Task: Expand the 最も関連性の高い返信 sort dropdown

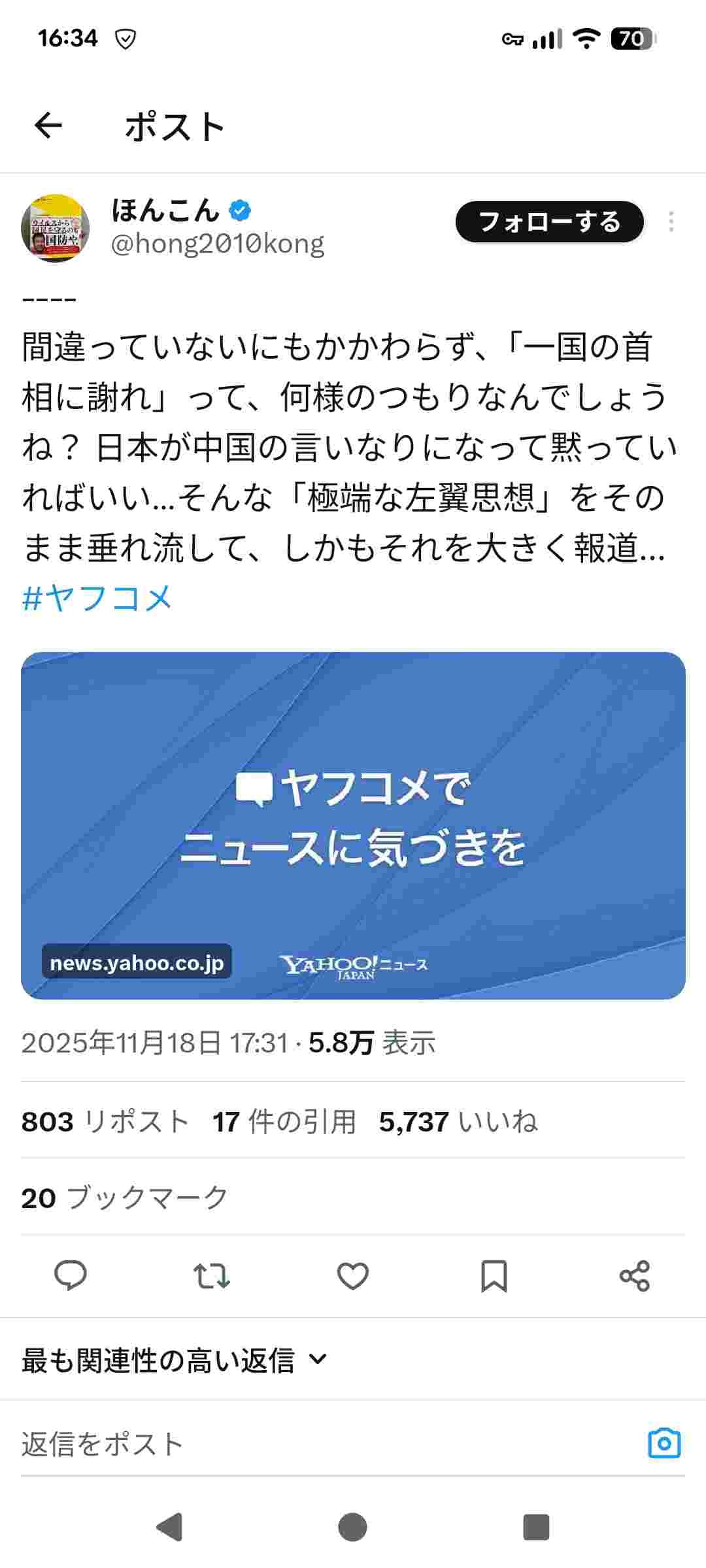Action: click(x=174, y=1360)
